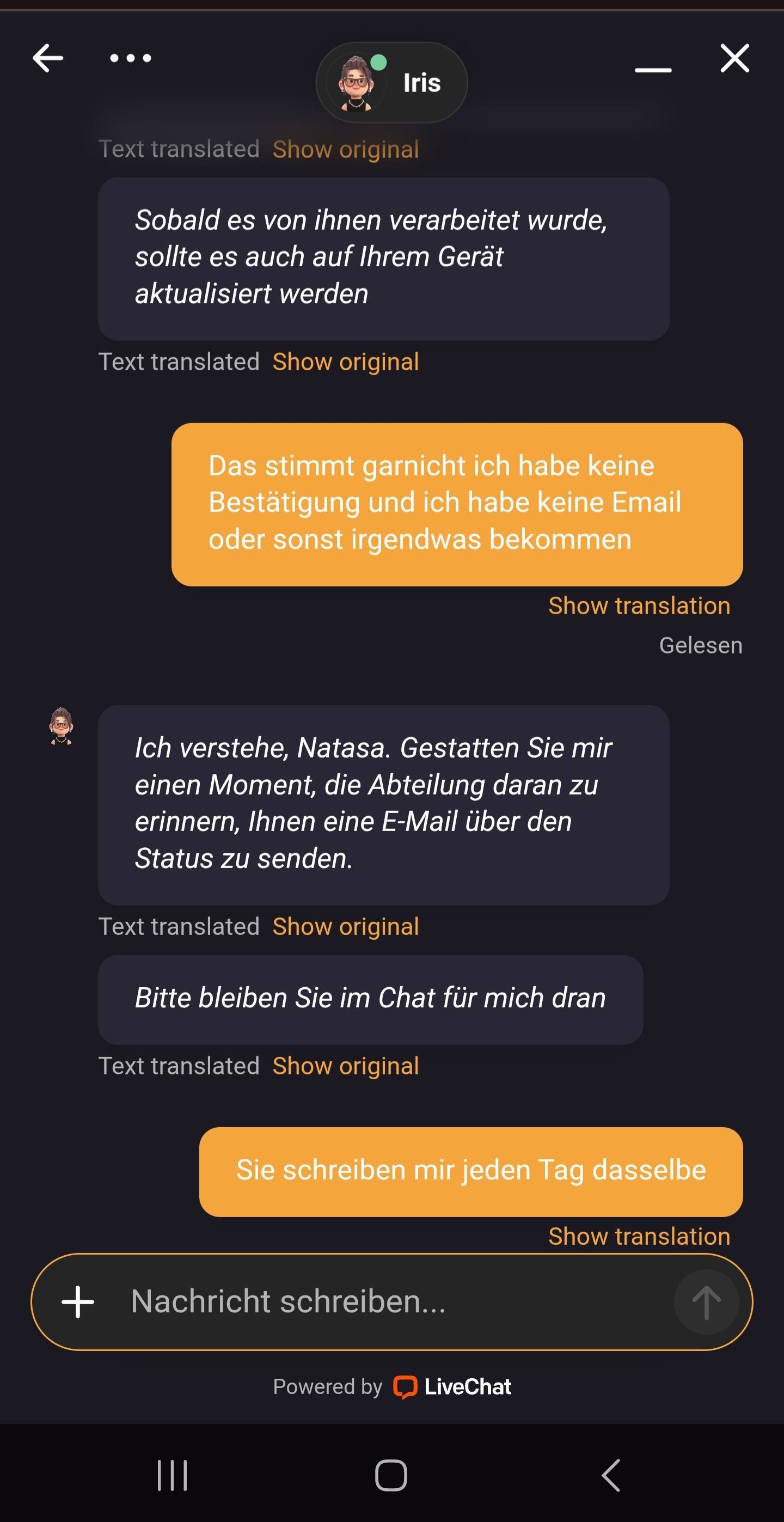Open agent Iris's profile chip
Image resolution: width=784 pixels, height=1522 pixels.
[x=391, y=83]
